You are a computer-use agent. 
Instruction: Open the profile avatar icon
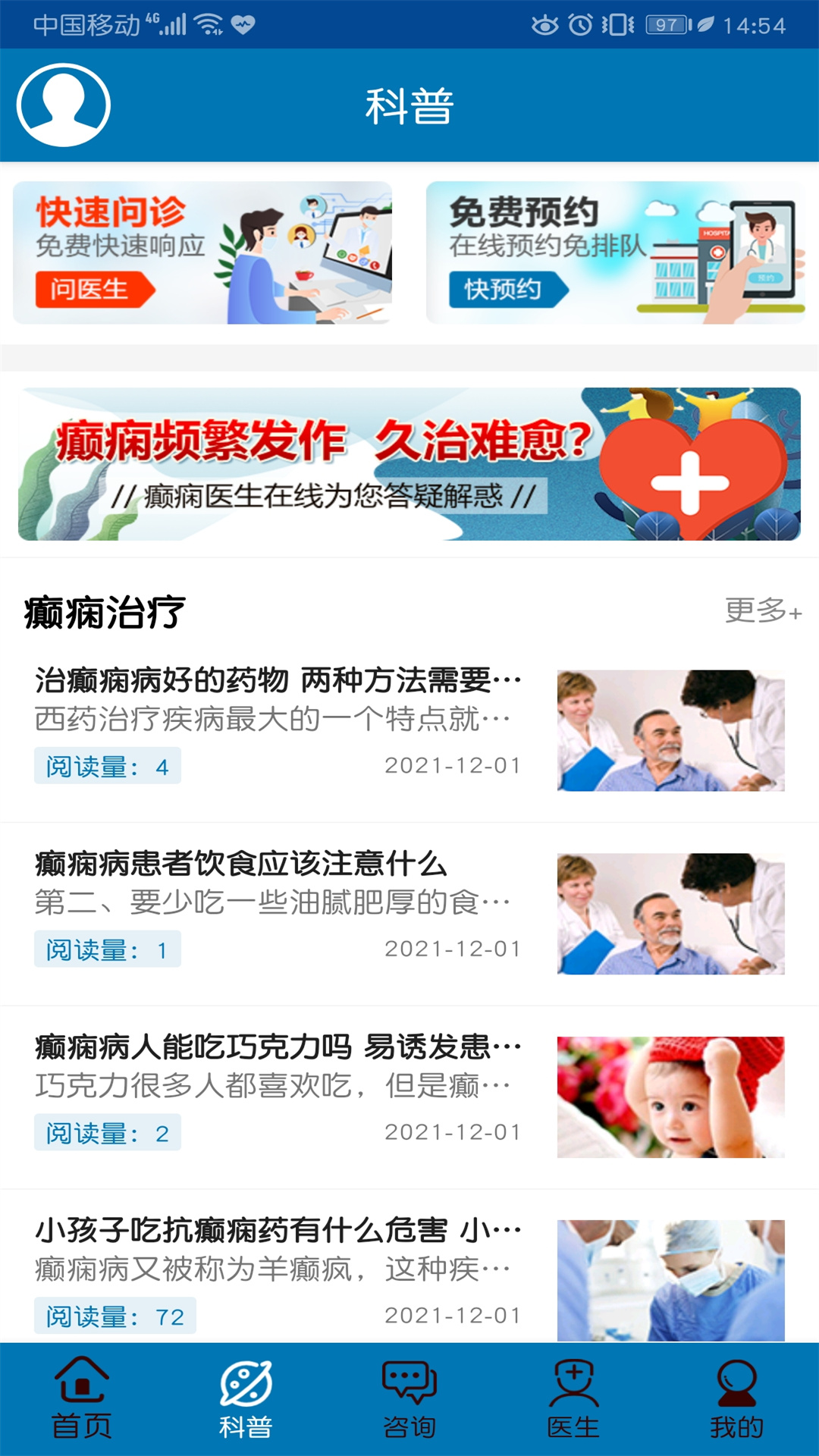pyautogui.click(x=64, y=105)
